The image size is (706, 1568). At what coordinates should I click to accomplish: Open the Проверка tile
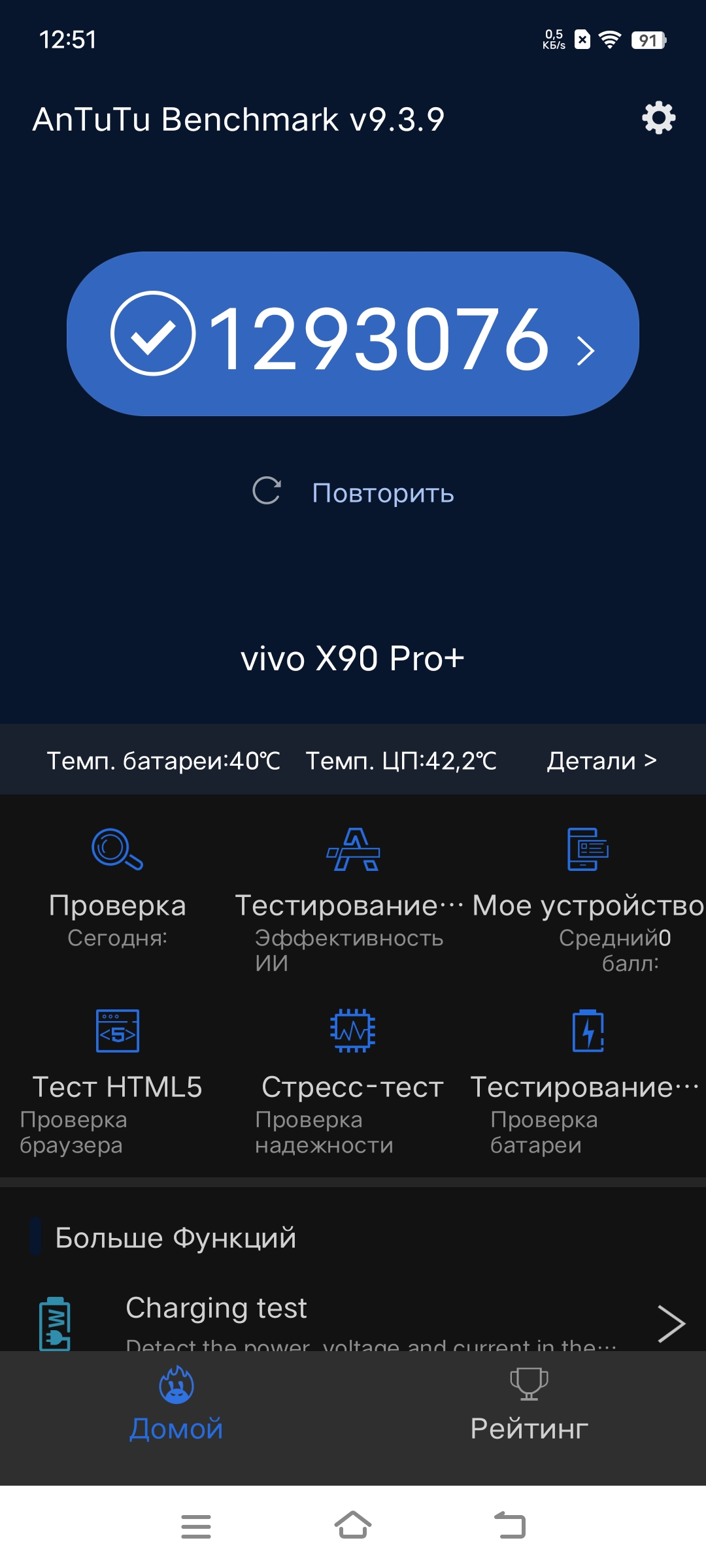coord(118,888)
